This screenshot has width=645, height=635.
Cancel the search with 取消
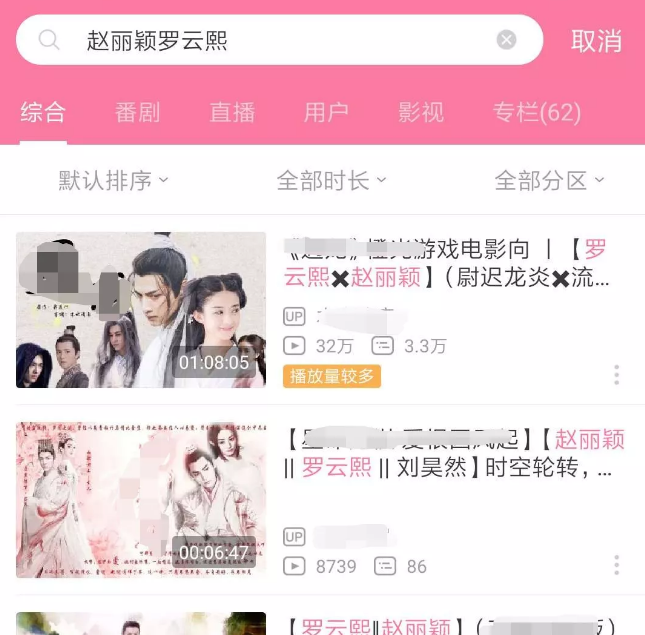coord(596,40)
